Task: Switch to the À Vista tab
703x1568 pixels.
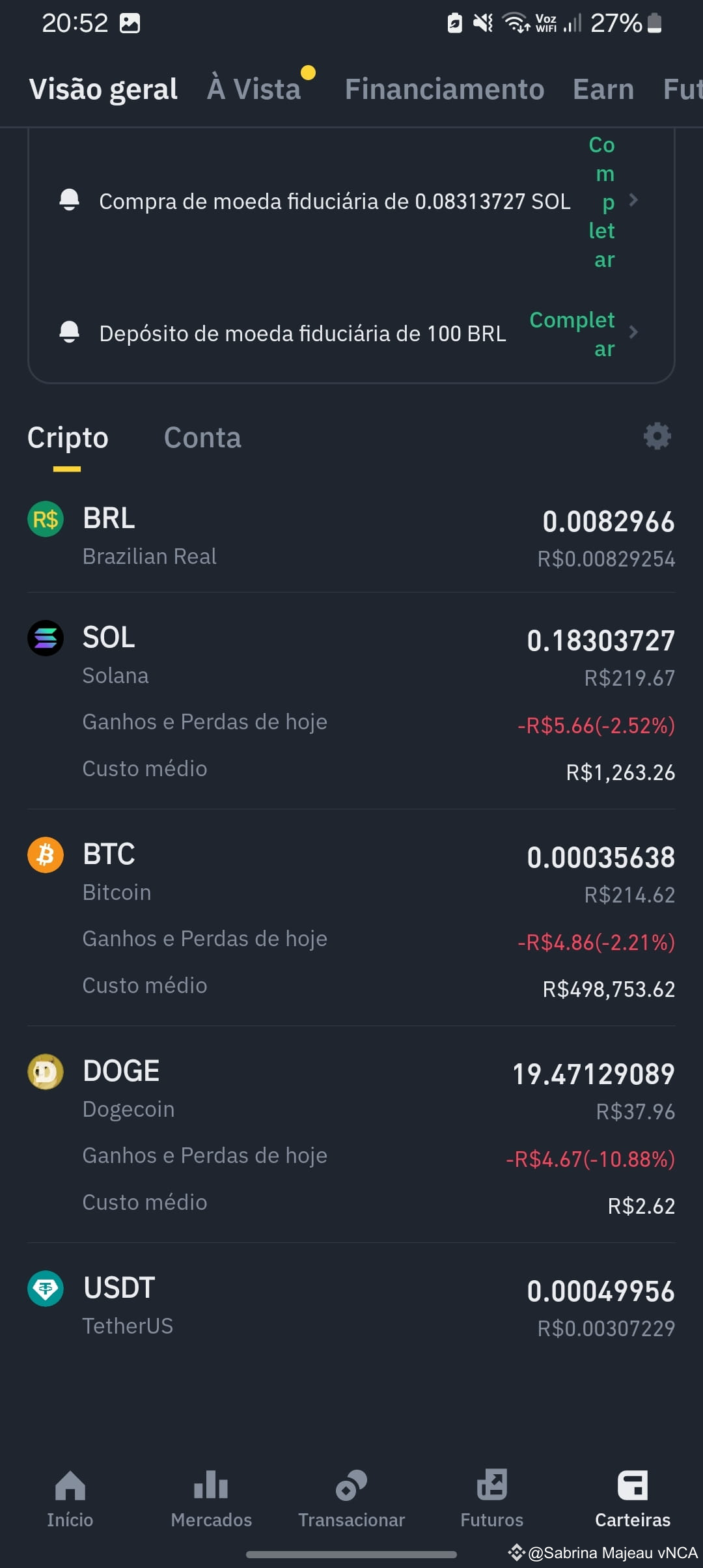Action: (x=255, y=89)
